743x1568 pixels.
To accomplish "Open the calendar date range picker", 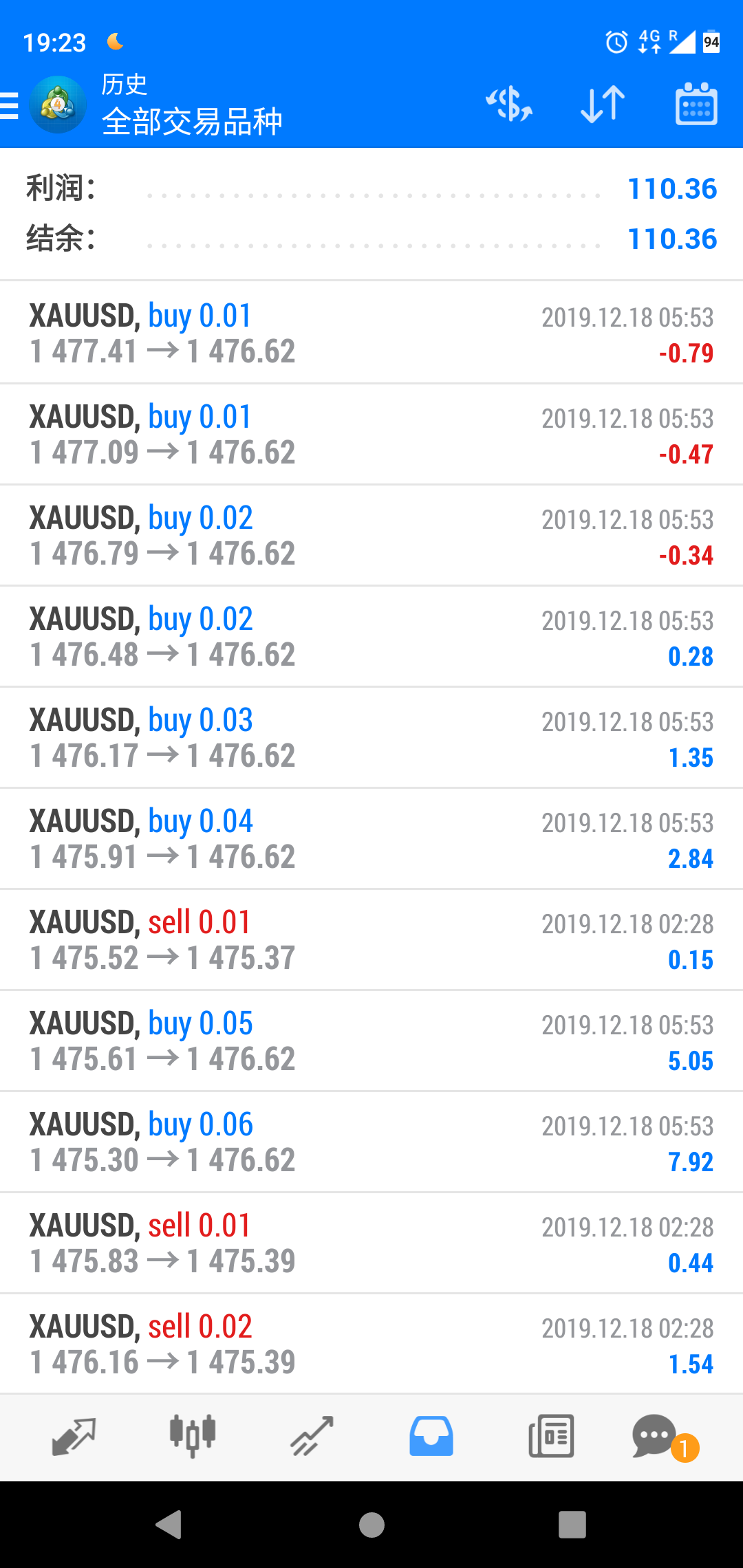I will tap(696, 105).
